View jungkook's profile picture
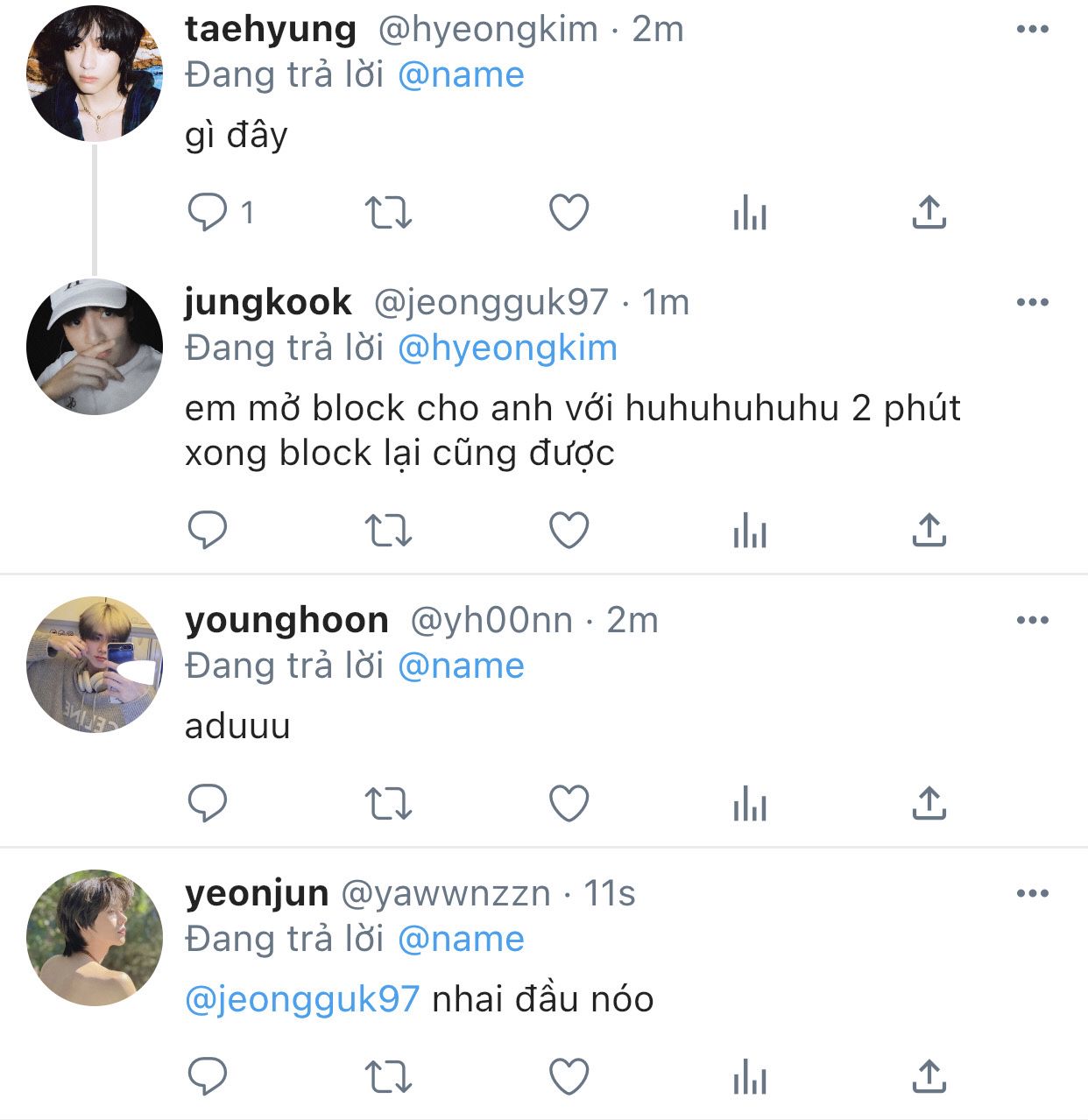This screenshot has height=1120, width=1088. (95, 347)
